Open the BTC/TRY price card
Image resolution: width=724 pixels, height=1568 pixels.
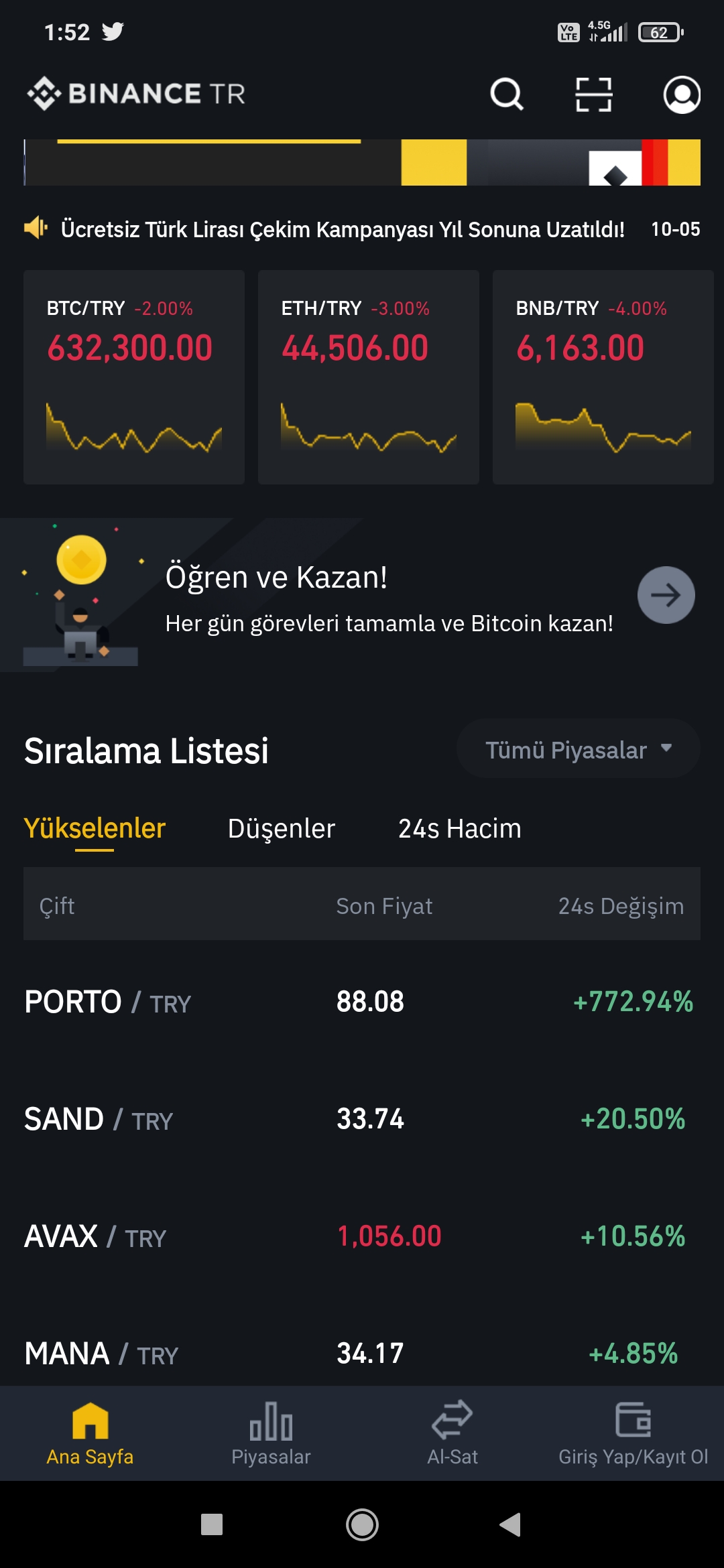134,377
